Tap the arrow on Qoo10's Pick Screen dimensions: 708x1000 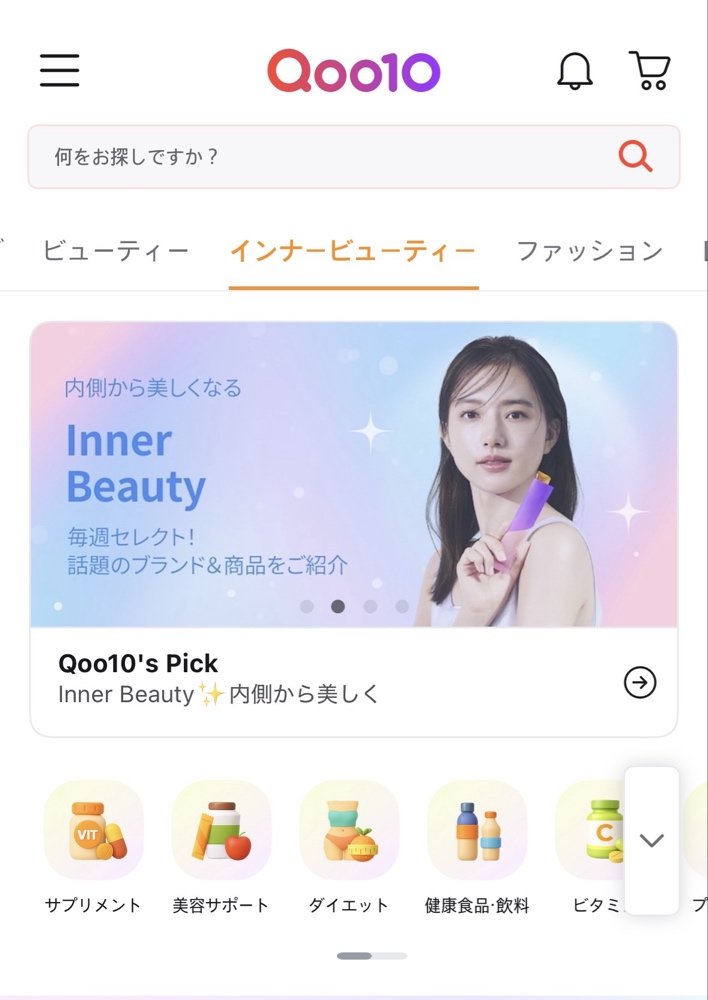pyautogui.click(x=640, y=682)
